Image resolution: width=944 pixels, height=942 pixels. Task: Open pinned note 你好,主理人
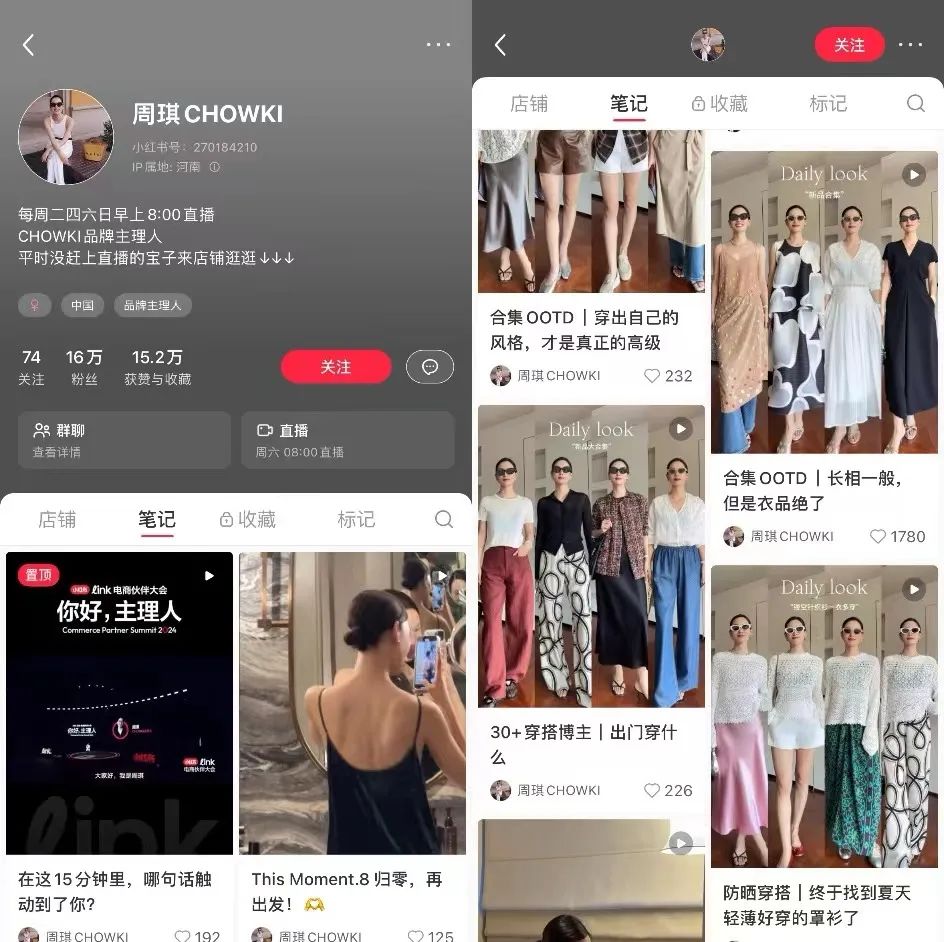tap(119, 702)
